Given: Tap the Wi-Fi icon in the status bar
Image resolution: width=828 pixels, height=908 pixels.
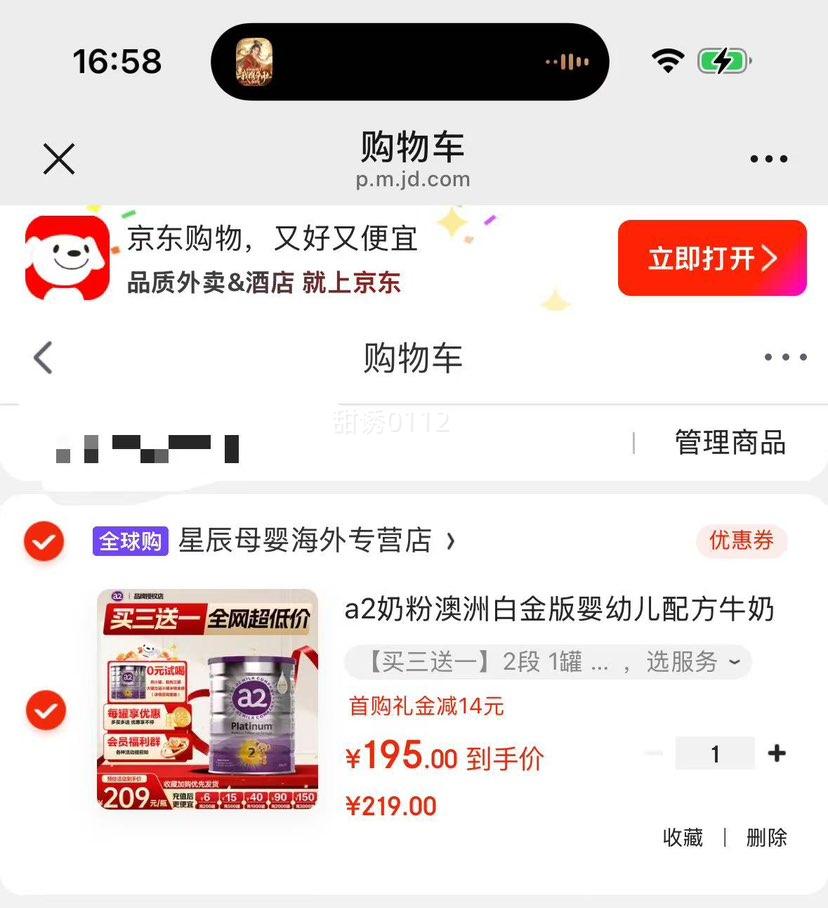Looking at the screenshot, I should click(666, 60).
